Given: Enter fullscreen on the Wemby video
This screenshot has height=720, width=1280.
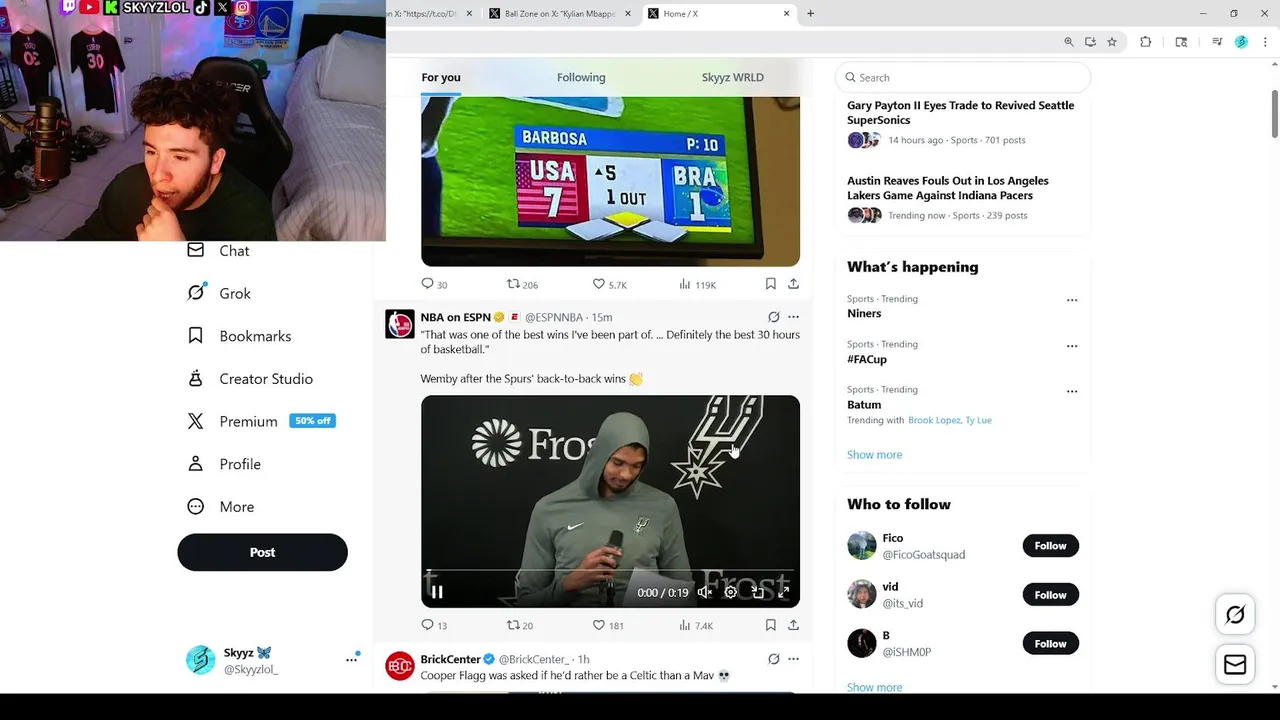Looking at the screenshot, I should click(x=783, y=592).
